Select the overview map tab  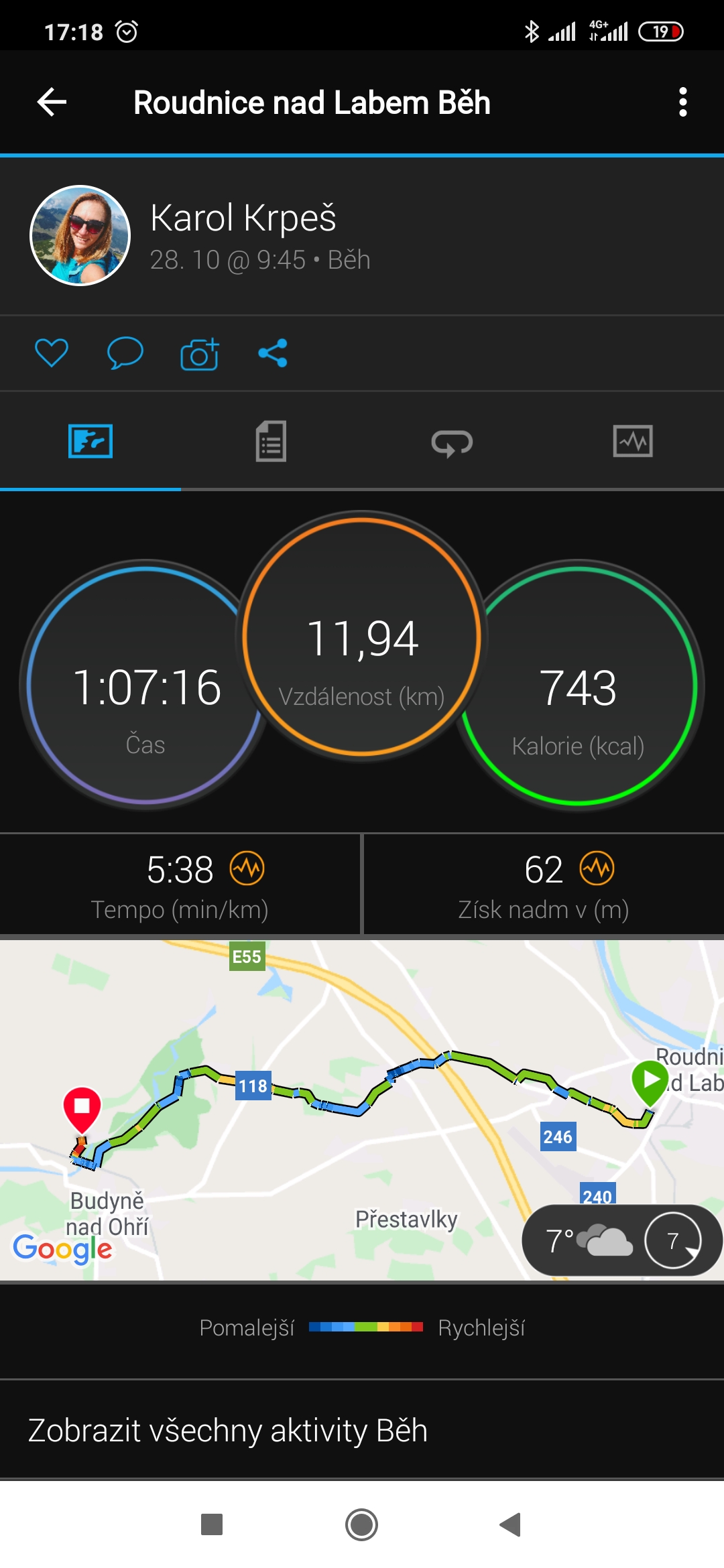[90, 441]
